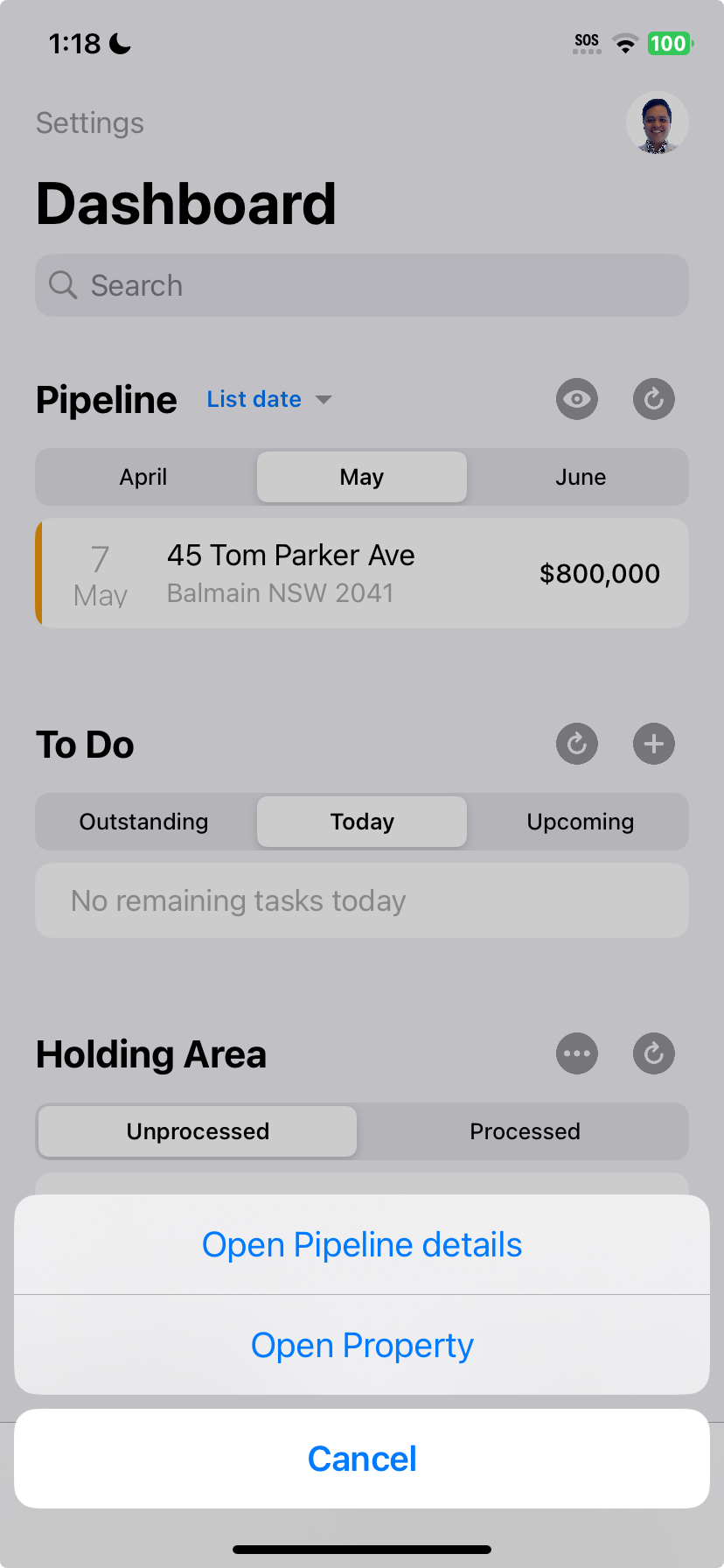Cancel the action sheet
Screen dimensions: 724x1568
click(x=362, y=1459)
